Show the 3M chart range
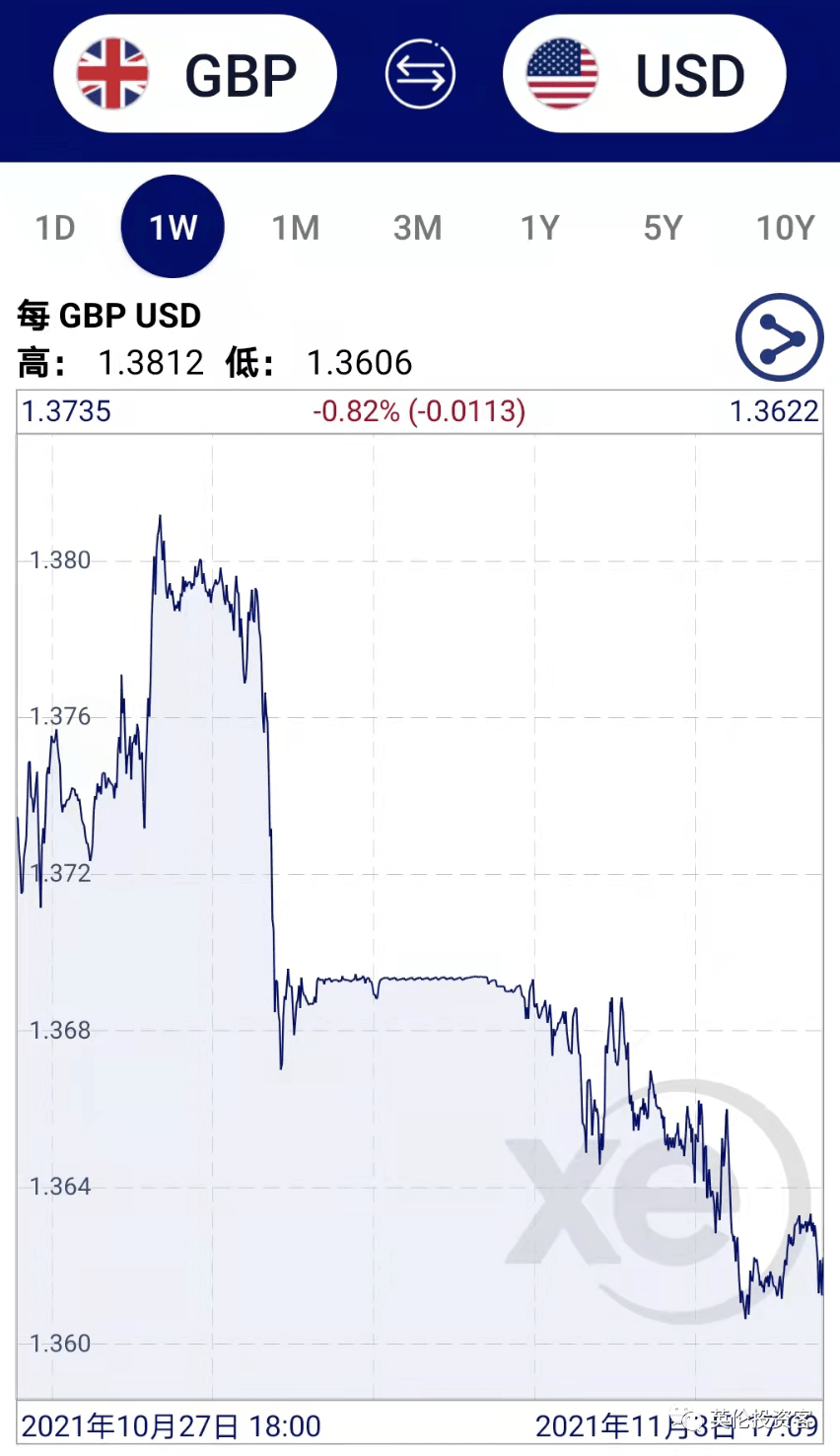This screenshot has height=1456, width=840. [x=417, y=228]
